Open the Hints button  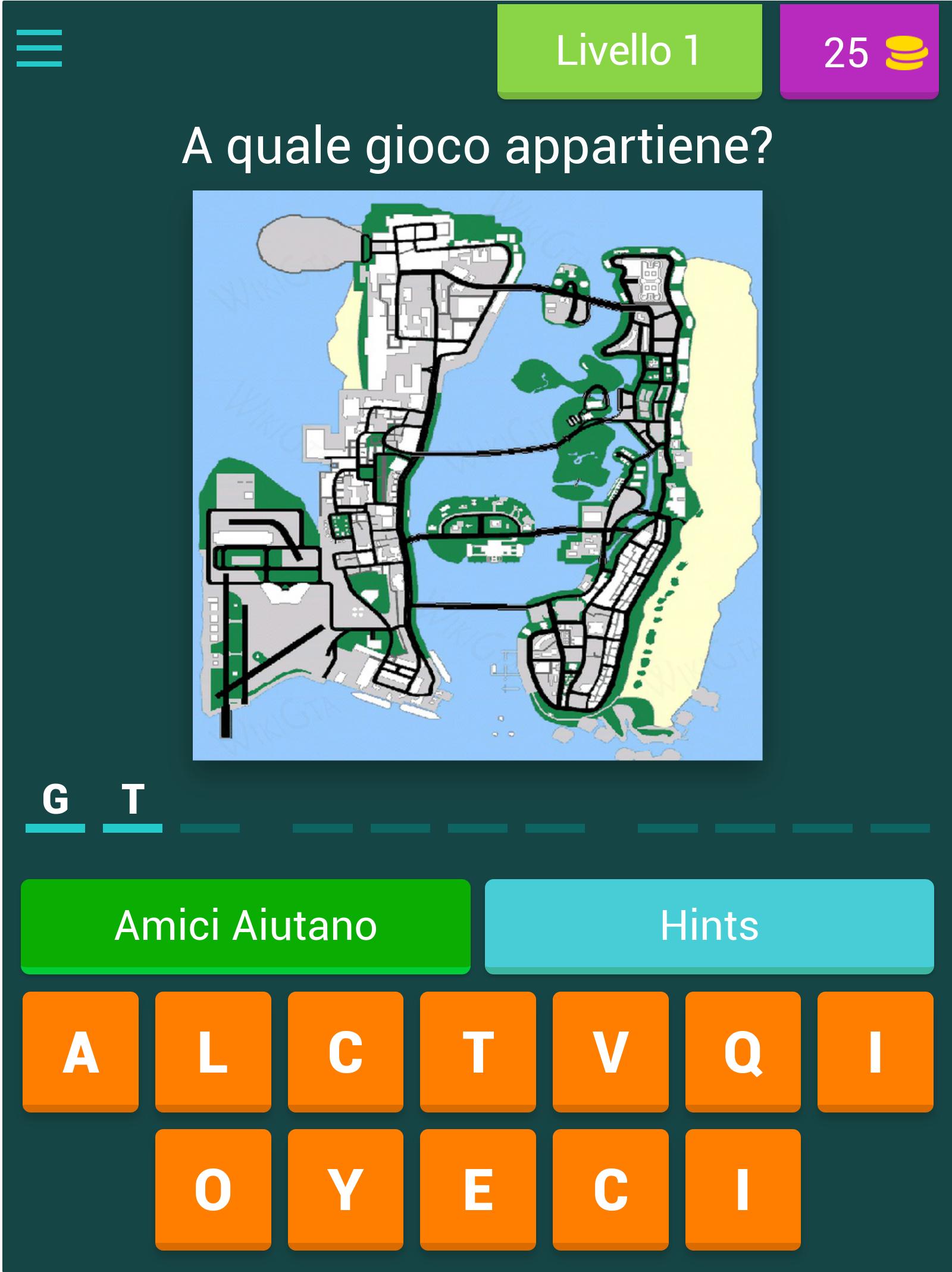pos(709,926)
